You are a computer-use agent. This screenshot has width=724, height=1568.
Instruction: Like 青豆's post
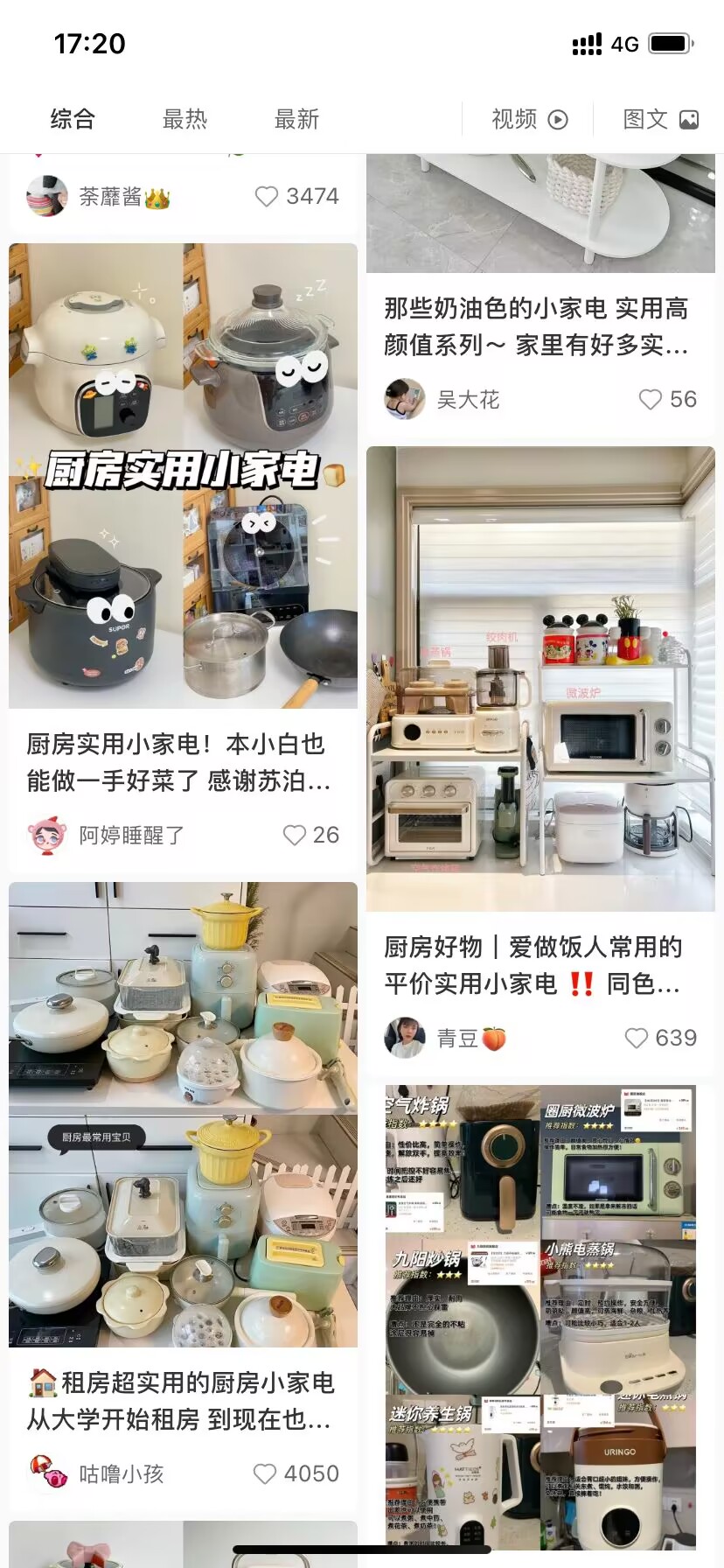[637, 1039]
